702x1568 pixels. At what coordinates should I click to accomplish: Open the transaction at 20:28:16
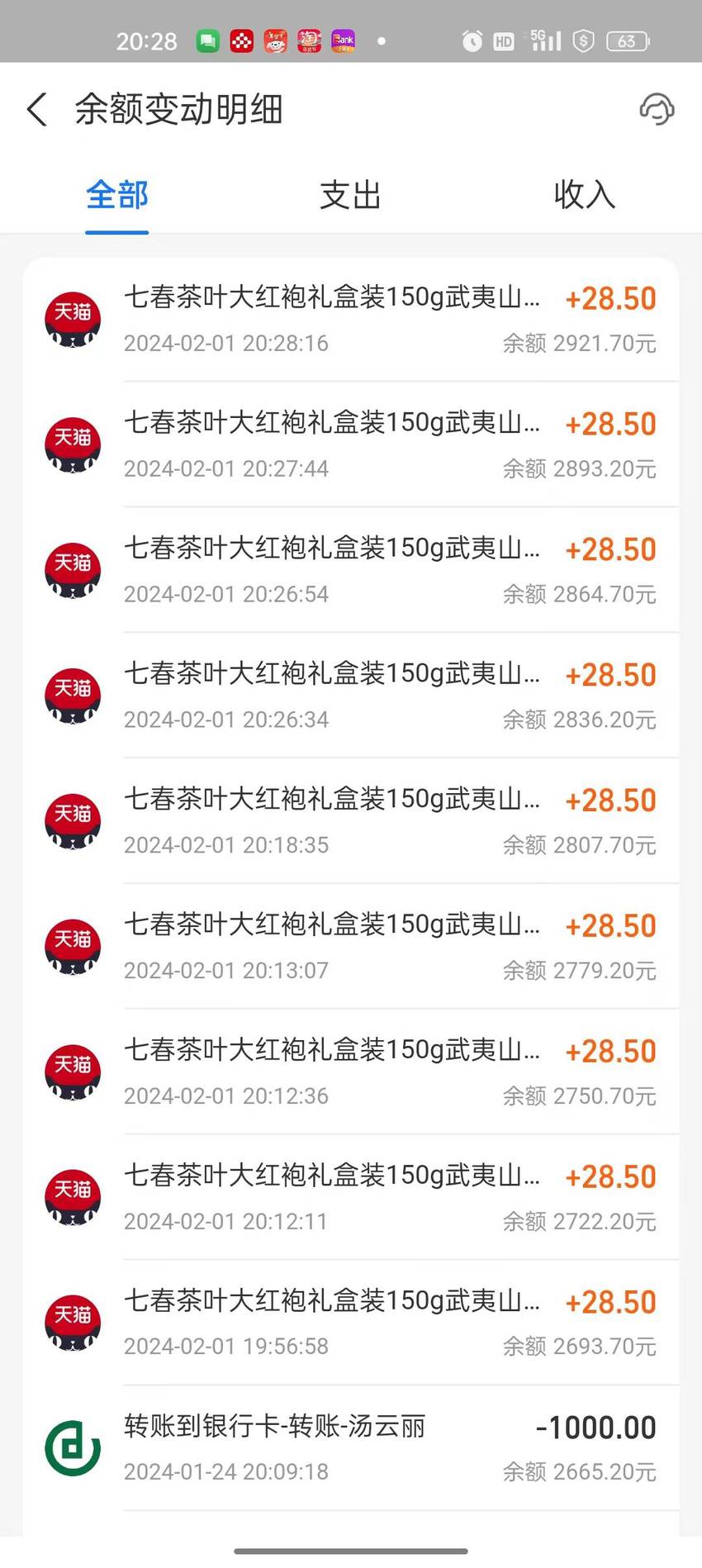[x=351, y=319]
